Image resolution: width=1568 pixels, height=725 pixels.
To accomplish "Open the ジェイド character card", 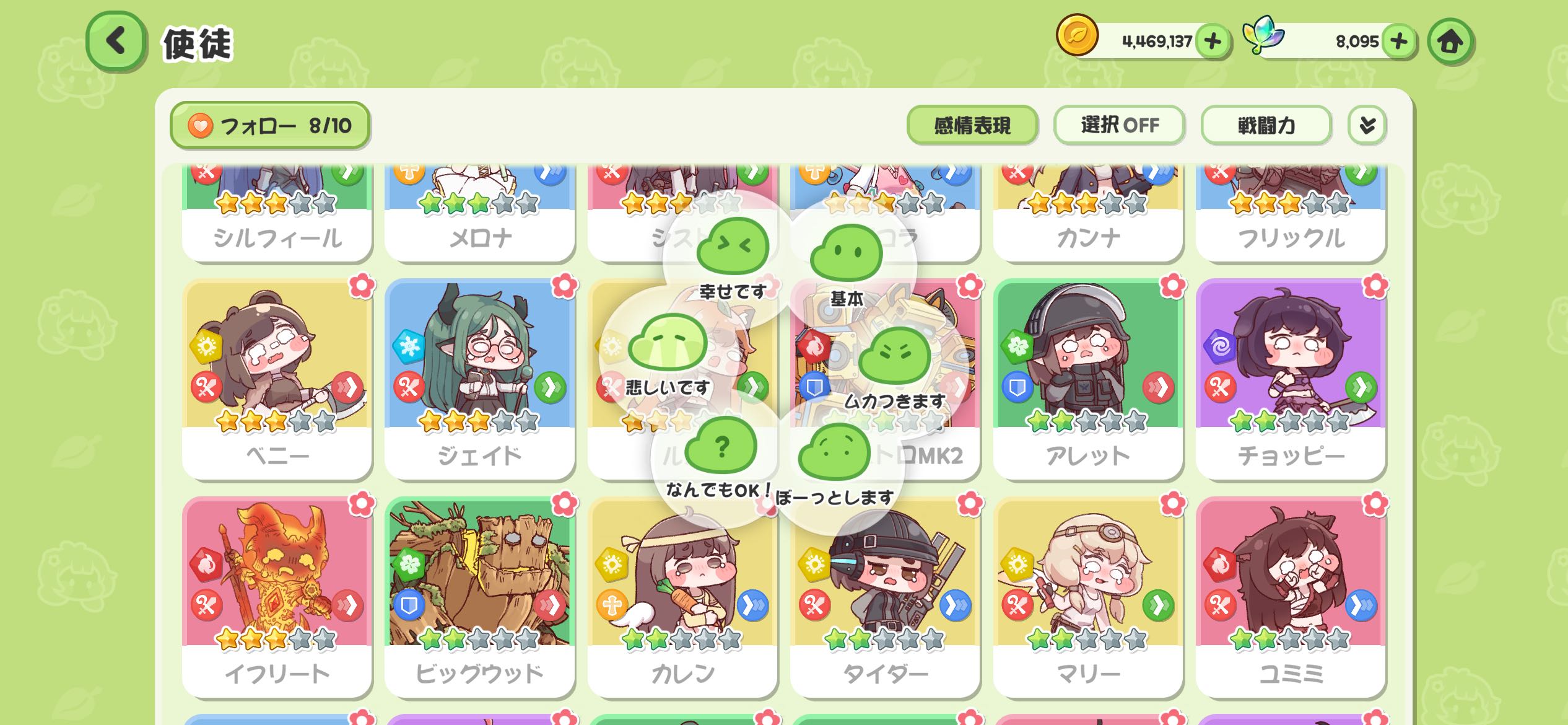I will pyautogui.click(x=479, y=378).
